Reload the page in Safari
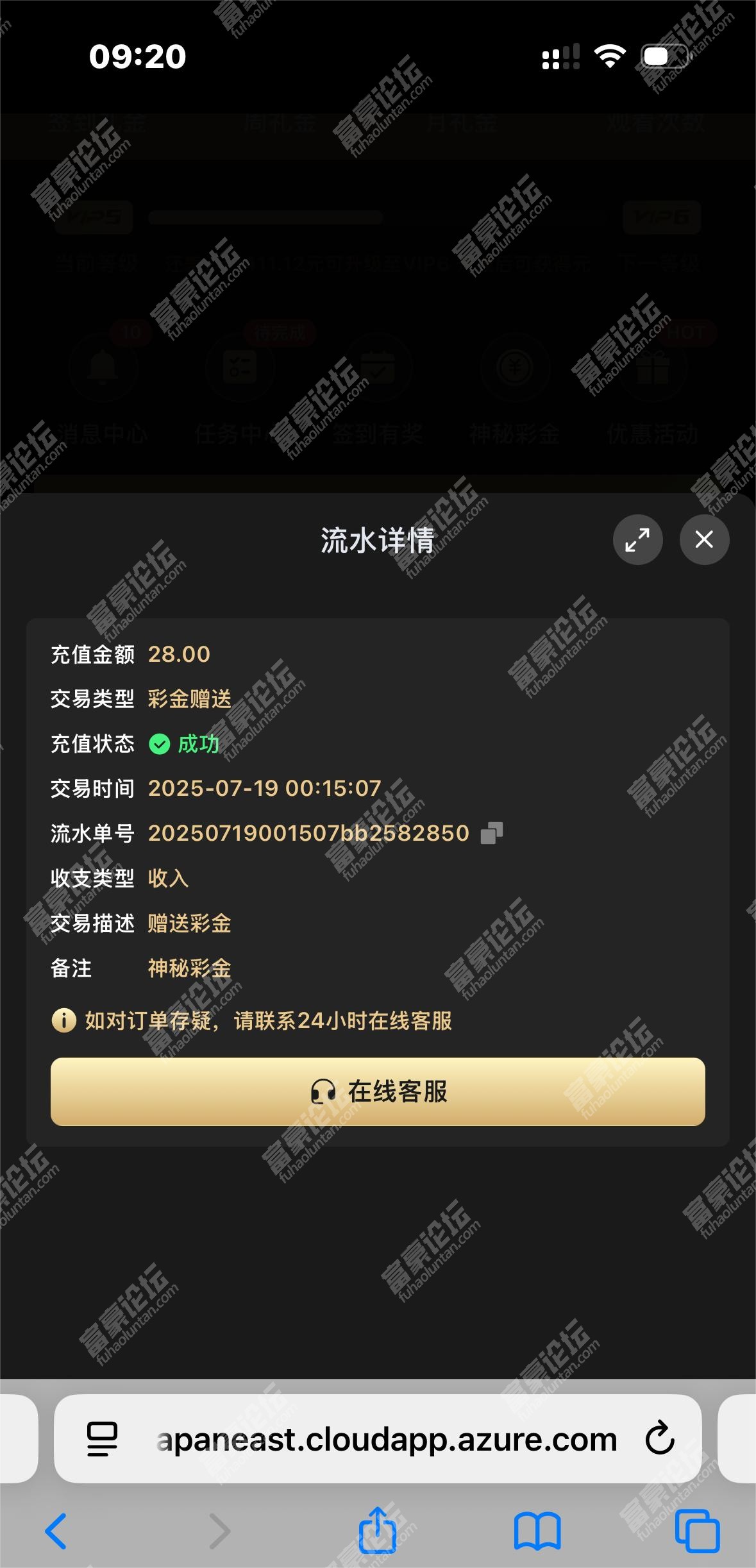Image resolution: width=756 pixels, height=1568 pixels. tap(660, 1438)
